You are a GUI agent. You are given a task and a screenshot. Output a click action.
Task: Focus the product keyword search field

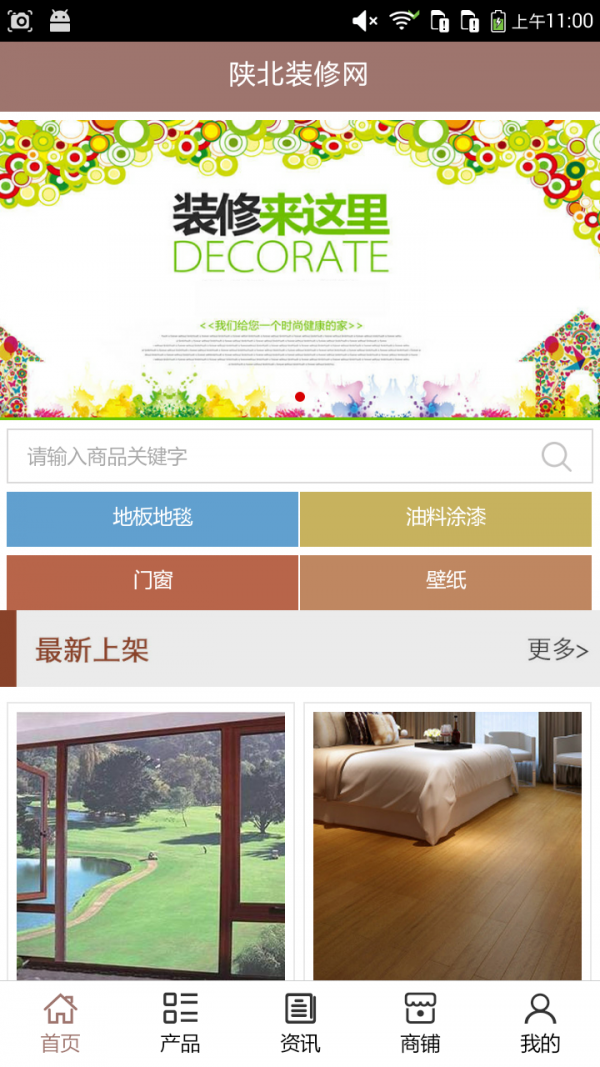tap(270, 457)
